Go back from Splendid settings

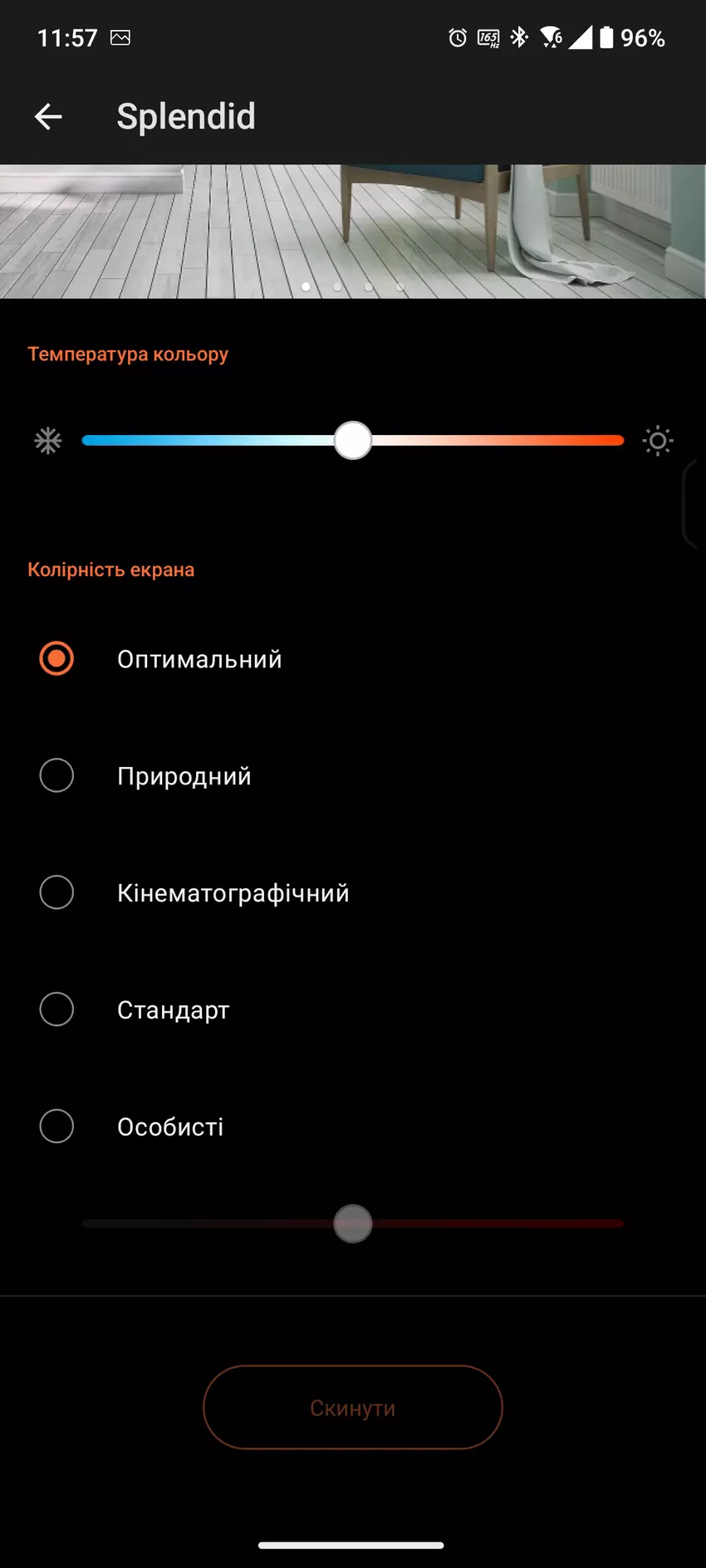[48, 117]
